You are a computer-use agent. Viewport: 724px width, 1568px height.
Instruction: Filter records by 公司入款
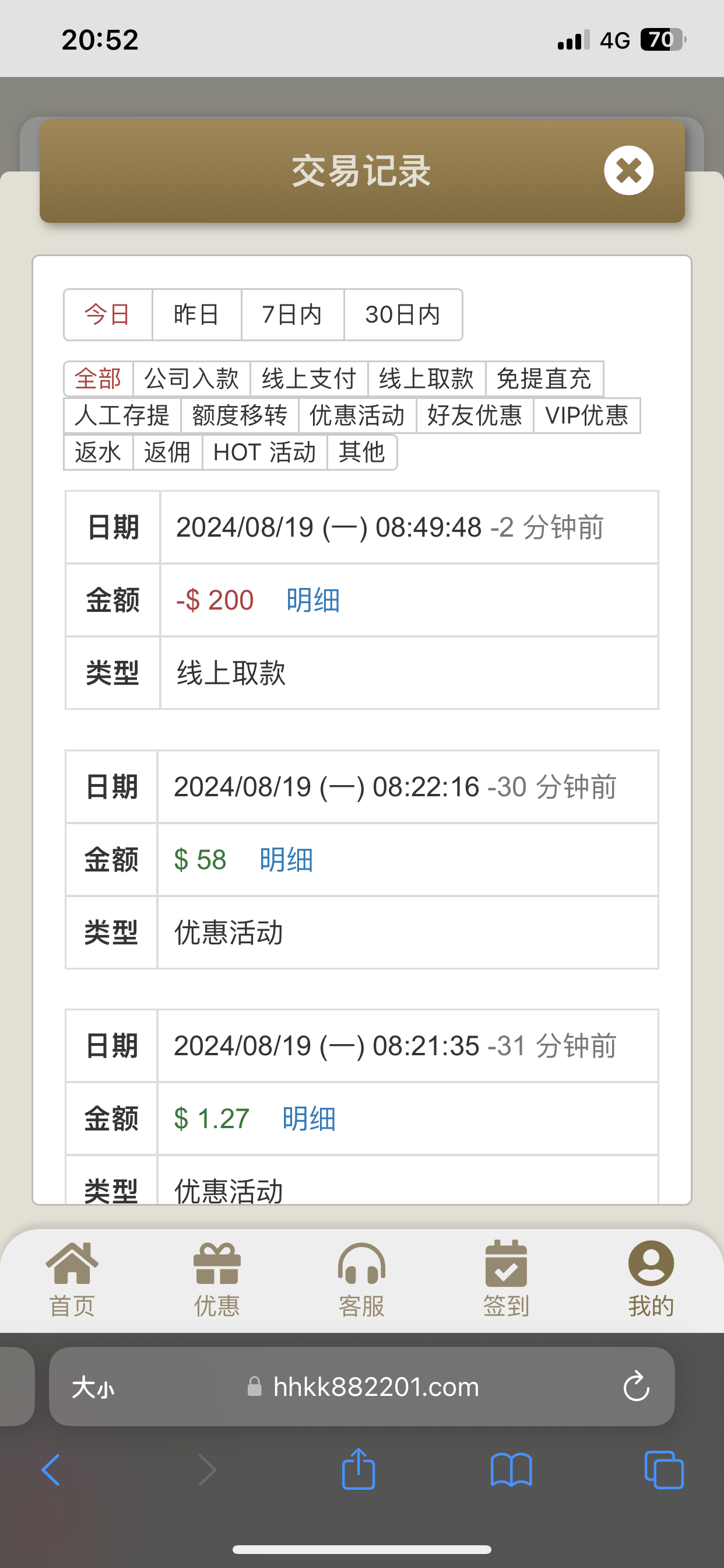(191, 379)
